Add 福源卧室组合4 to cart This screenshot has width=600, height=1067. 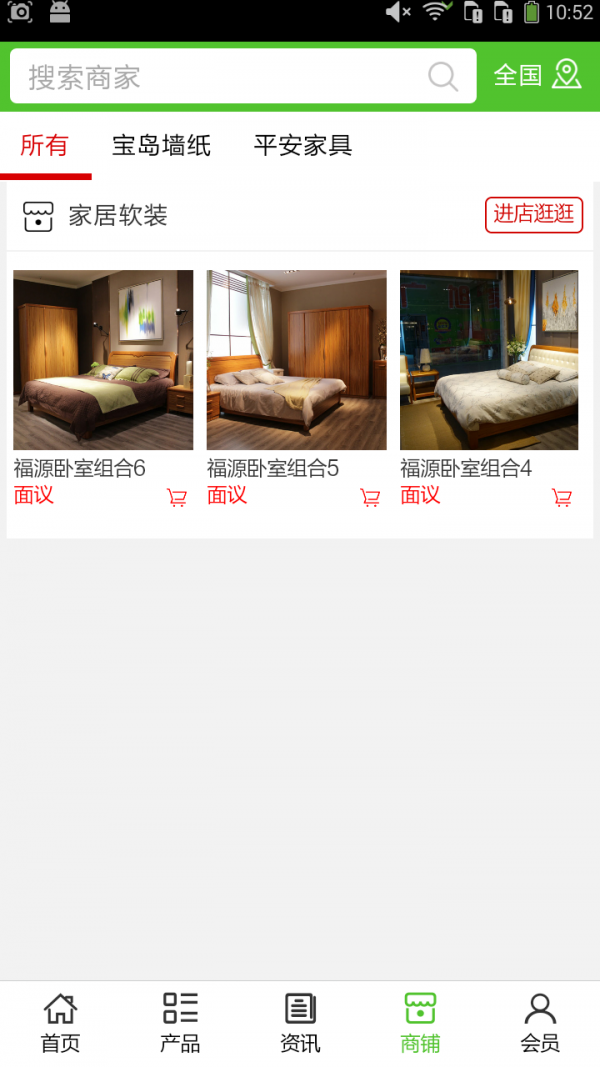click(562, 498)
